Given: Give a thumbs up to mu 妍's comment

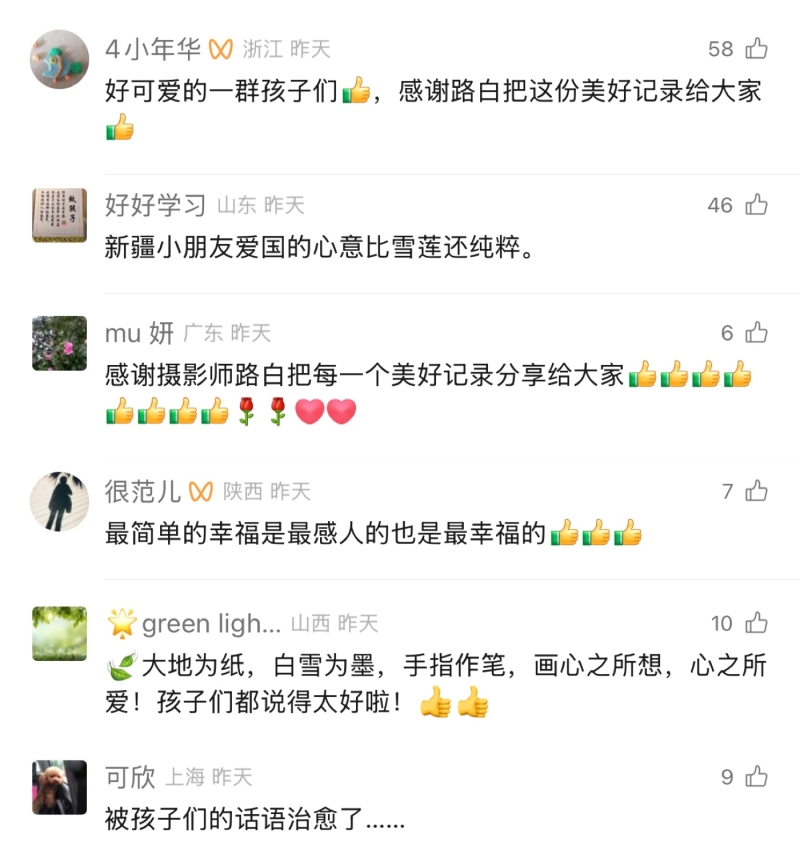Looking at the screenshot, I should (x=756, y=333).
